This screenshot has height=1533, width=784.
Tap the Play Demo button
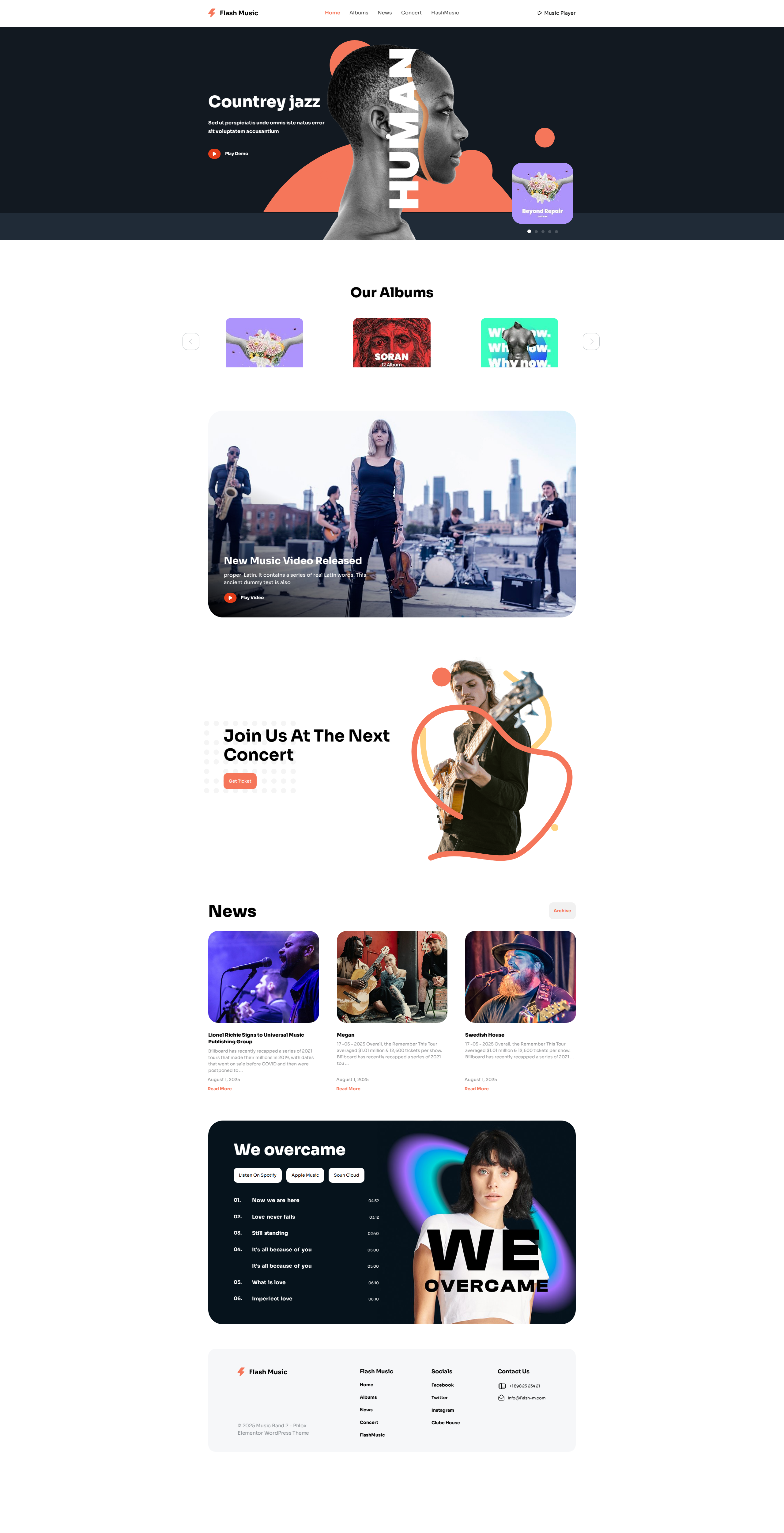[x=228, y=154]
